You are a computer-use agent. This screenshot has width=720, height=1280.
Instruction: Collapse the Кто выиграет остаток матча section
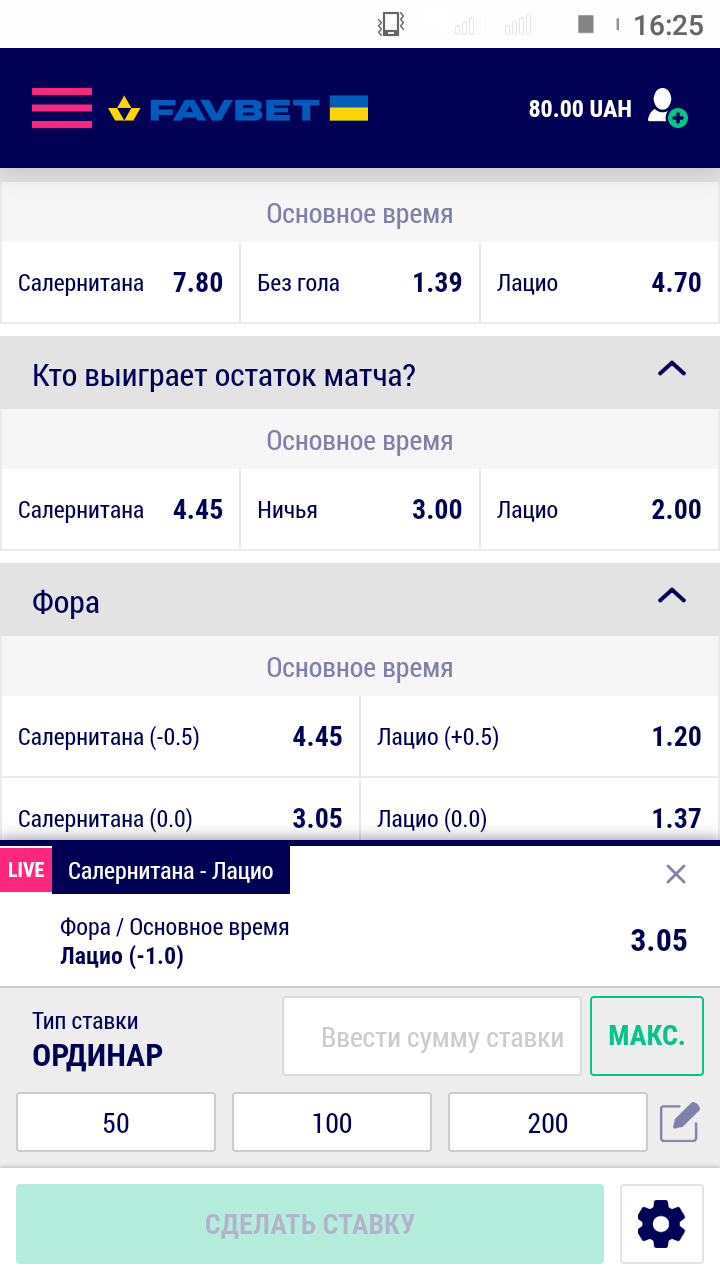671,370
